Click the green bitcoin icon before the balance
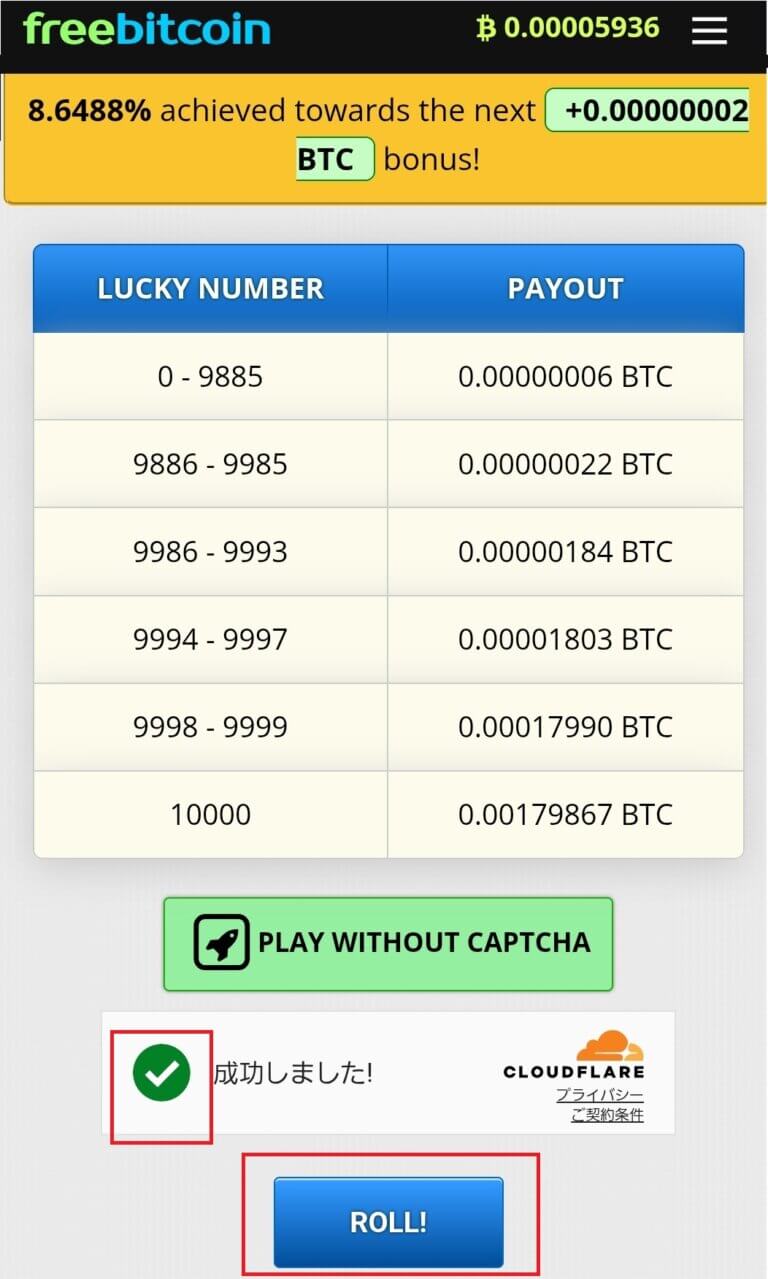This screenshot has height=1279, width=768. 487,29
